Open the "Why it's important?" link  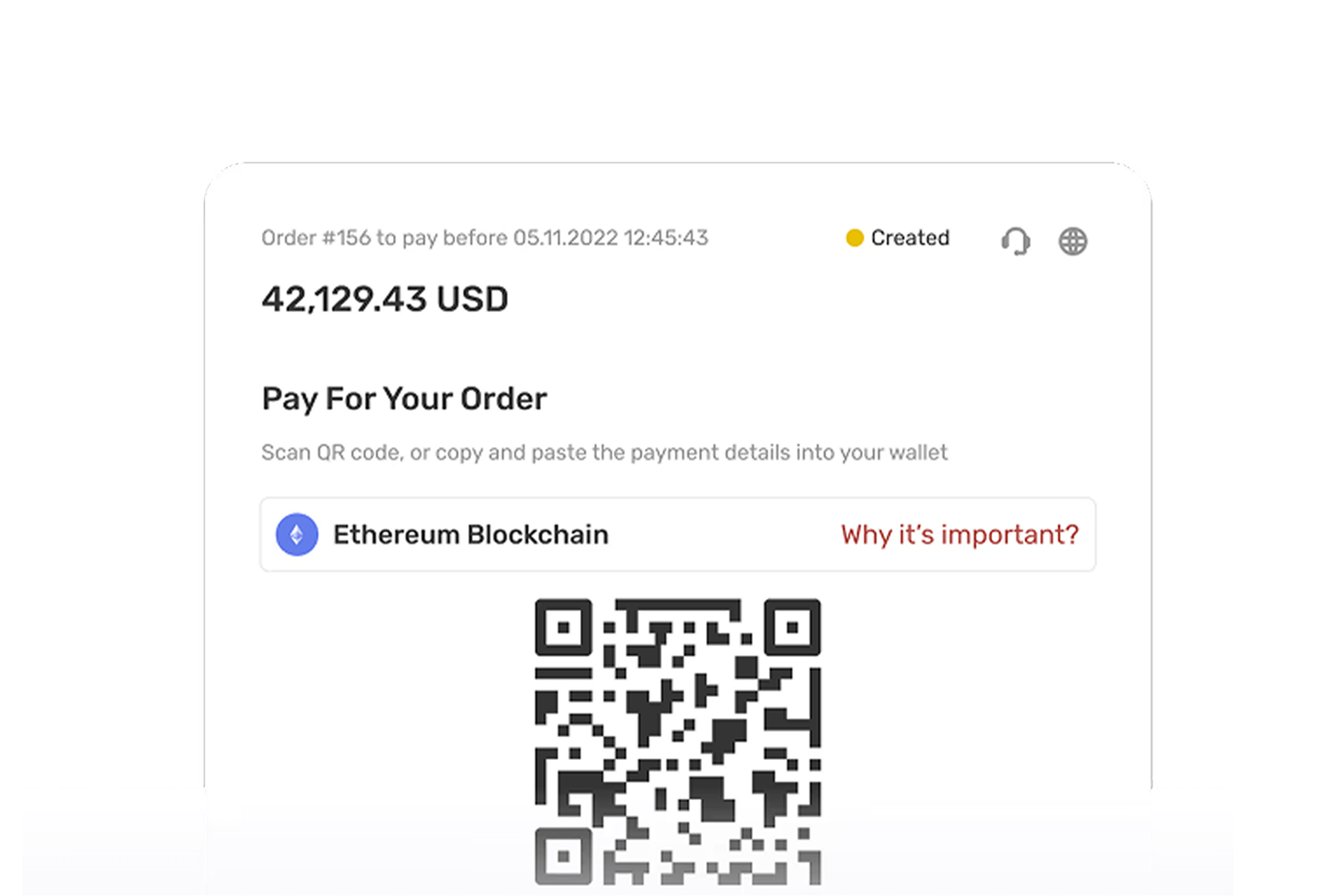[x=960, y=534]
